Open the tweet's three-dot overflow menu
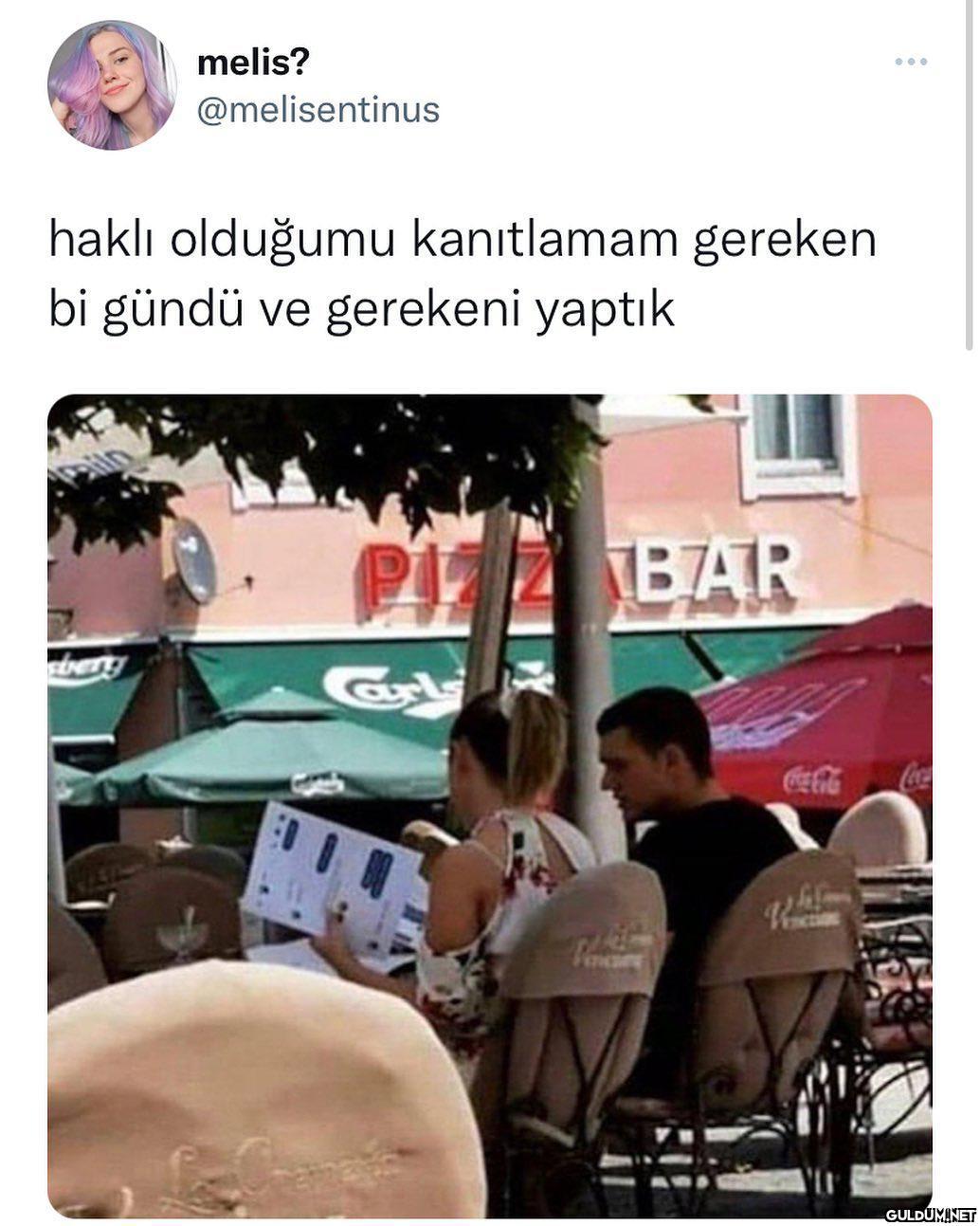This screenshot has height=1226, width=980. pyautogui.click(x=910, y=62)
